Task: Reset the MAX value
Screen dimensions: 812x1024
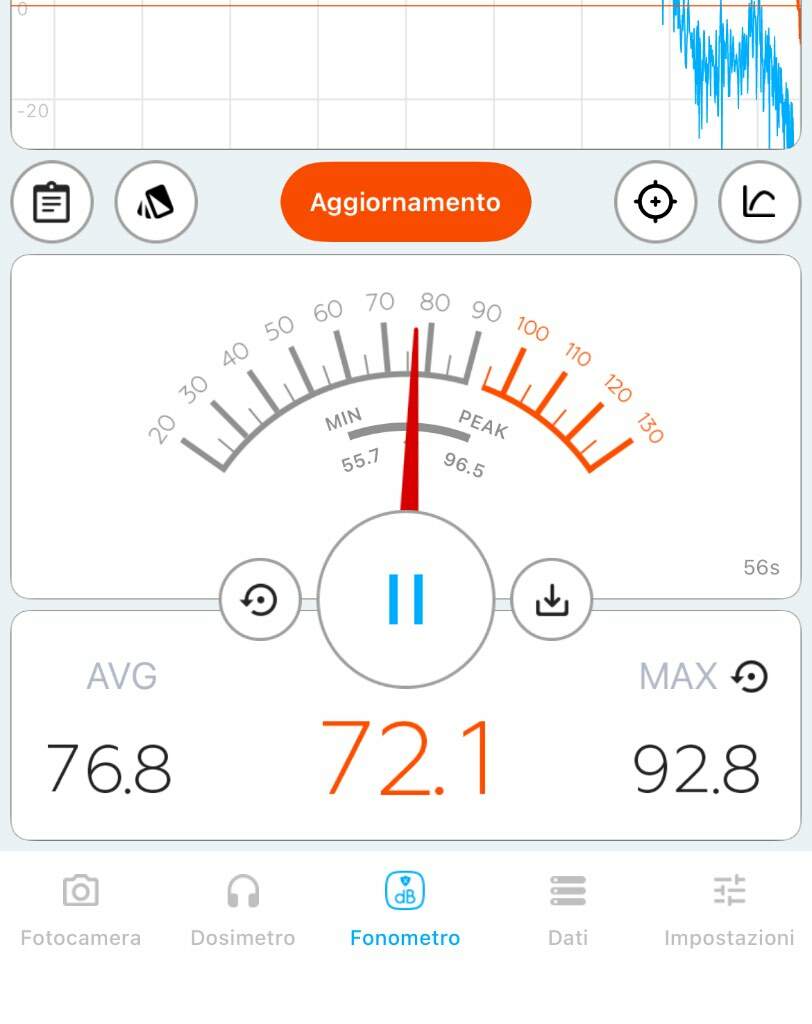Action: 750,677
